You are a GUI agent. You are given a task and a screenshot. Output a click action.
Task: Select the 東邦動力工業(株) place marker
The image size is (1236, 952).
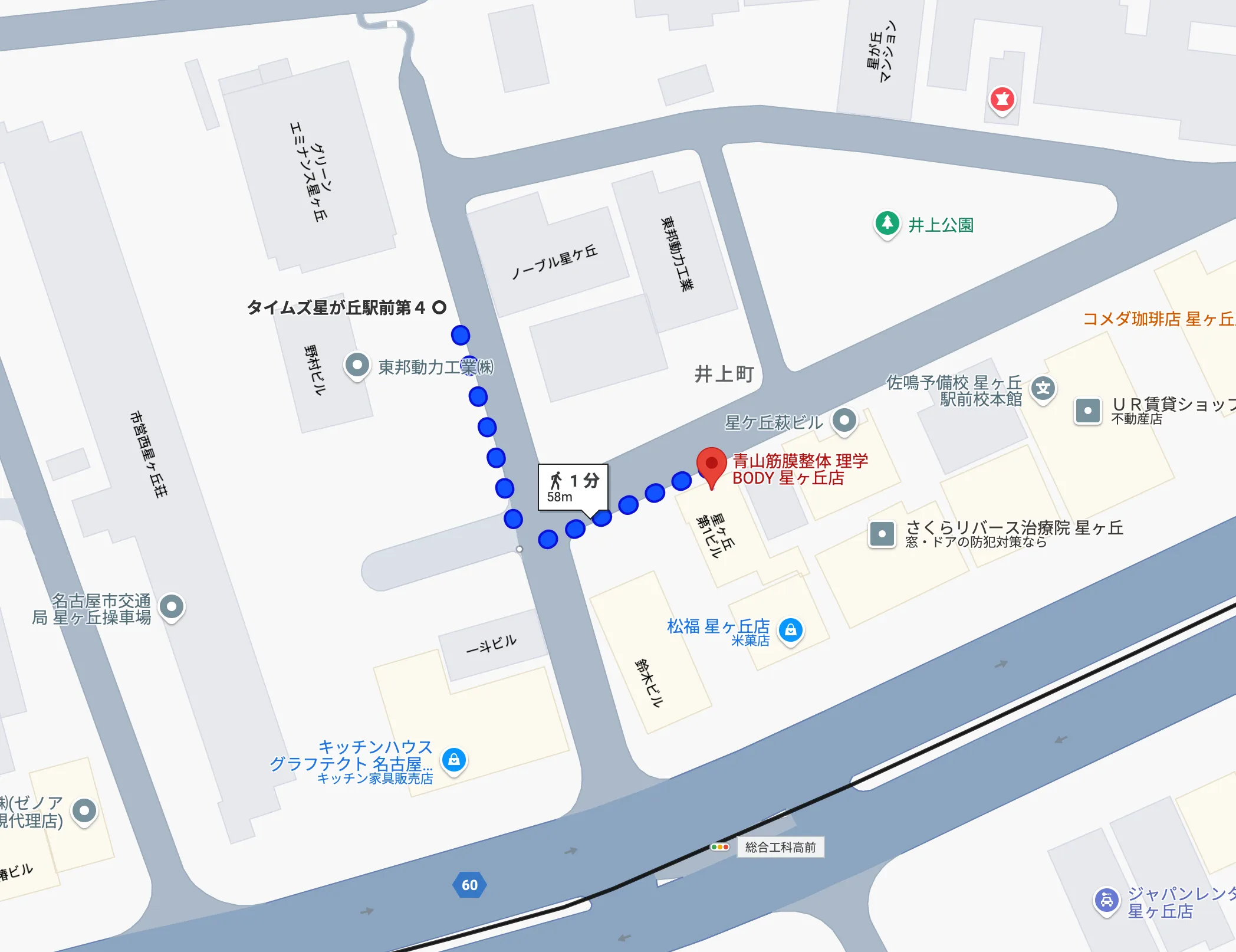click(x=357, y=365)
